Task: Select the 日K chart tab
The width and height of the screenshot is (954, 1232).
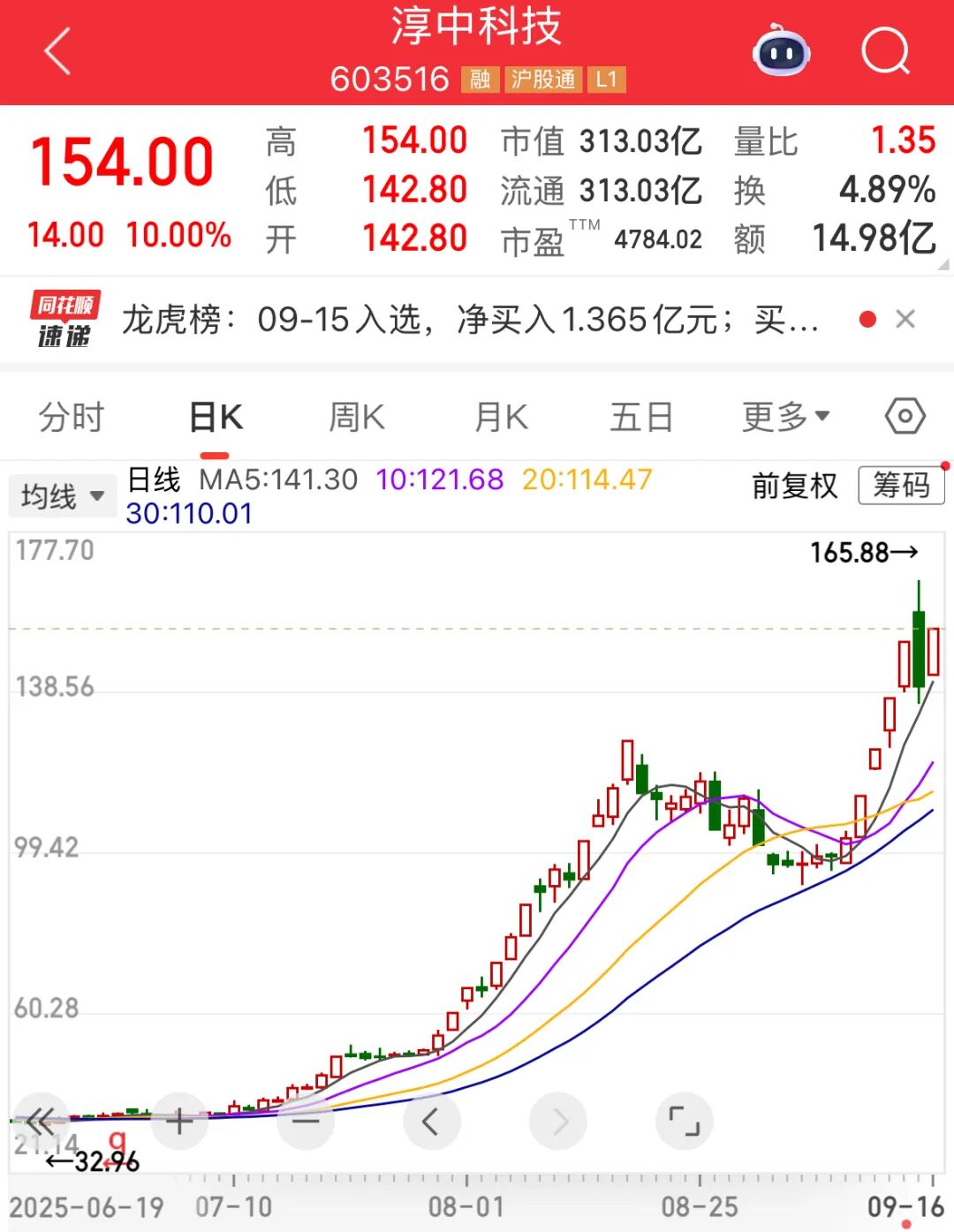Action: coord(216,417)
